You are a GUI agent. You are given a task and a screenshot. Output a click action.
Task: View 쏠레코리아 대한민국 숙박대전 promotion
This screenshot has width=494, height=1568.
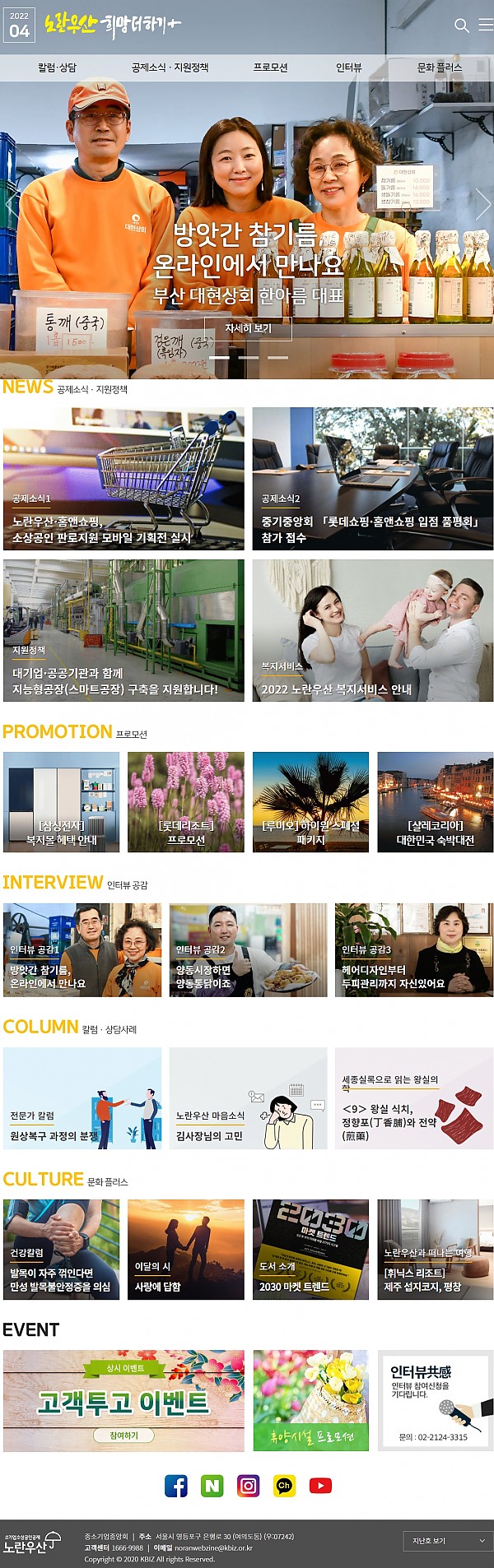click(x=435, y=801)
